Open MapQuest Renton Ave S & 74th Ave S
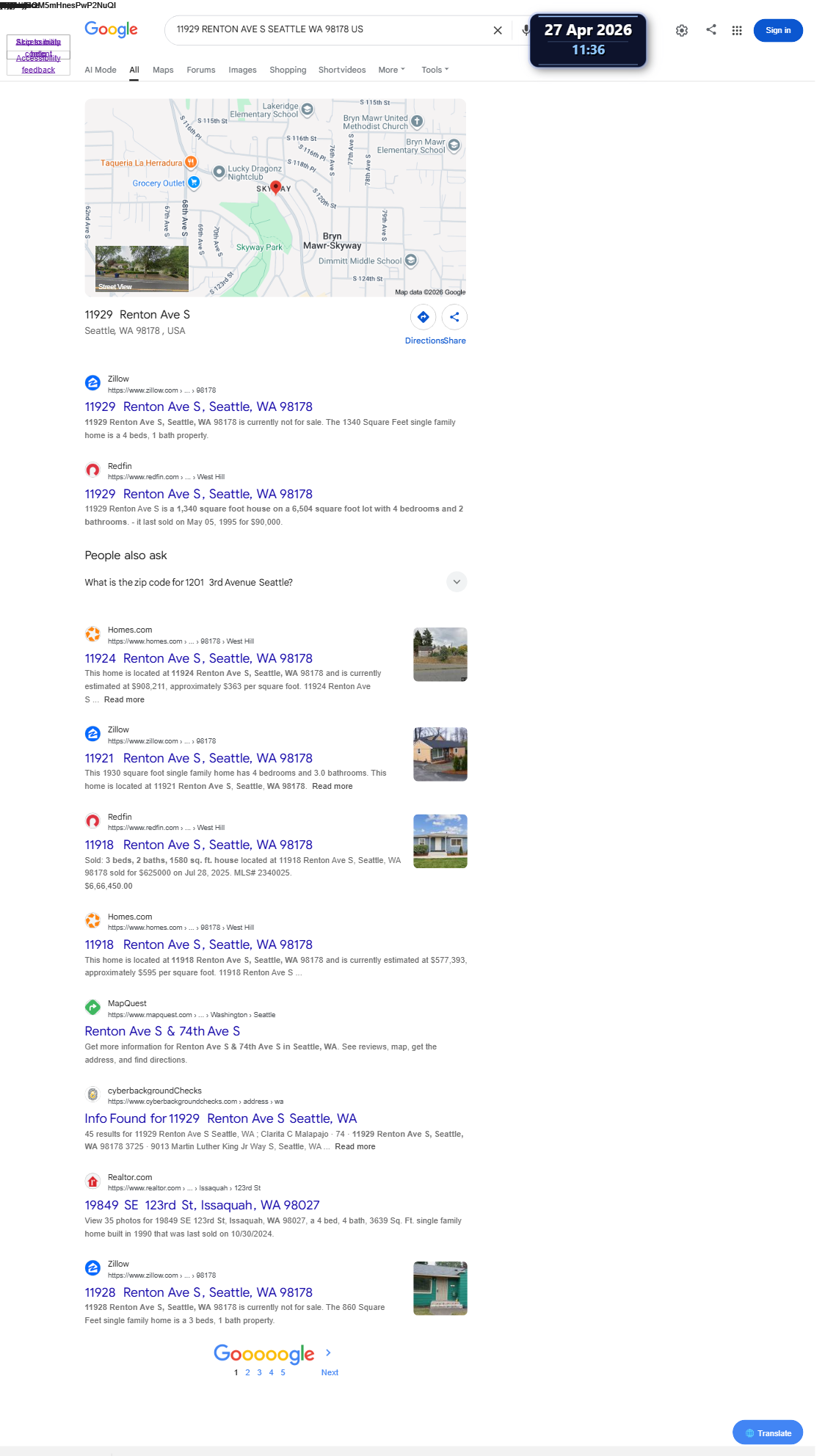825x1456 pixels. [x=162, y=1031]
